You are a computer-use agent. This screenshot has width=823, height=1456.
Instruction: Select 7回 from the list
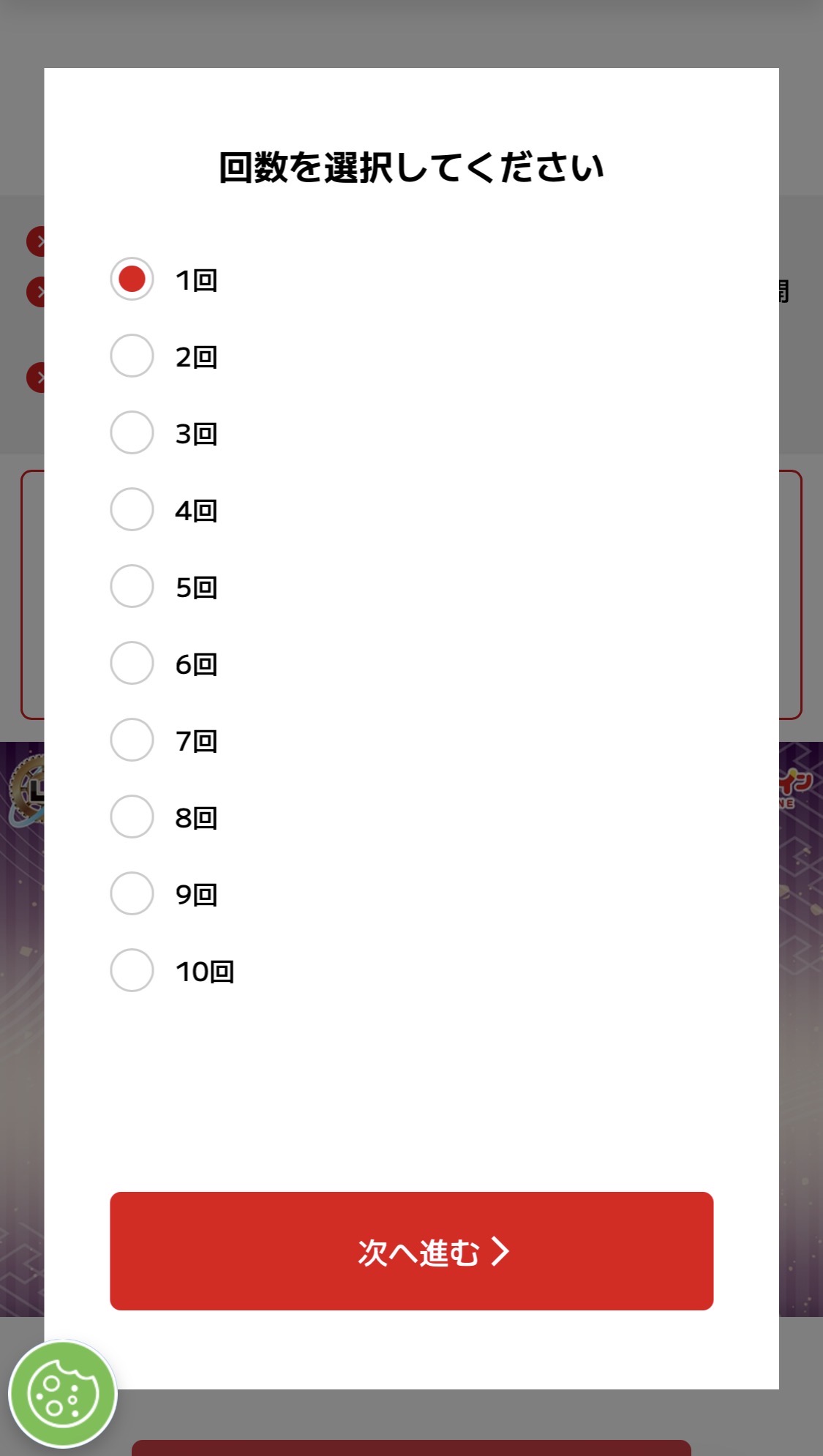pos(132,740)
